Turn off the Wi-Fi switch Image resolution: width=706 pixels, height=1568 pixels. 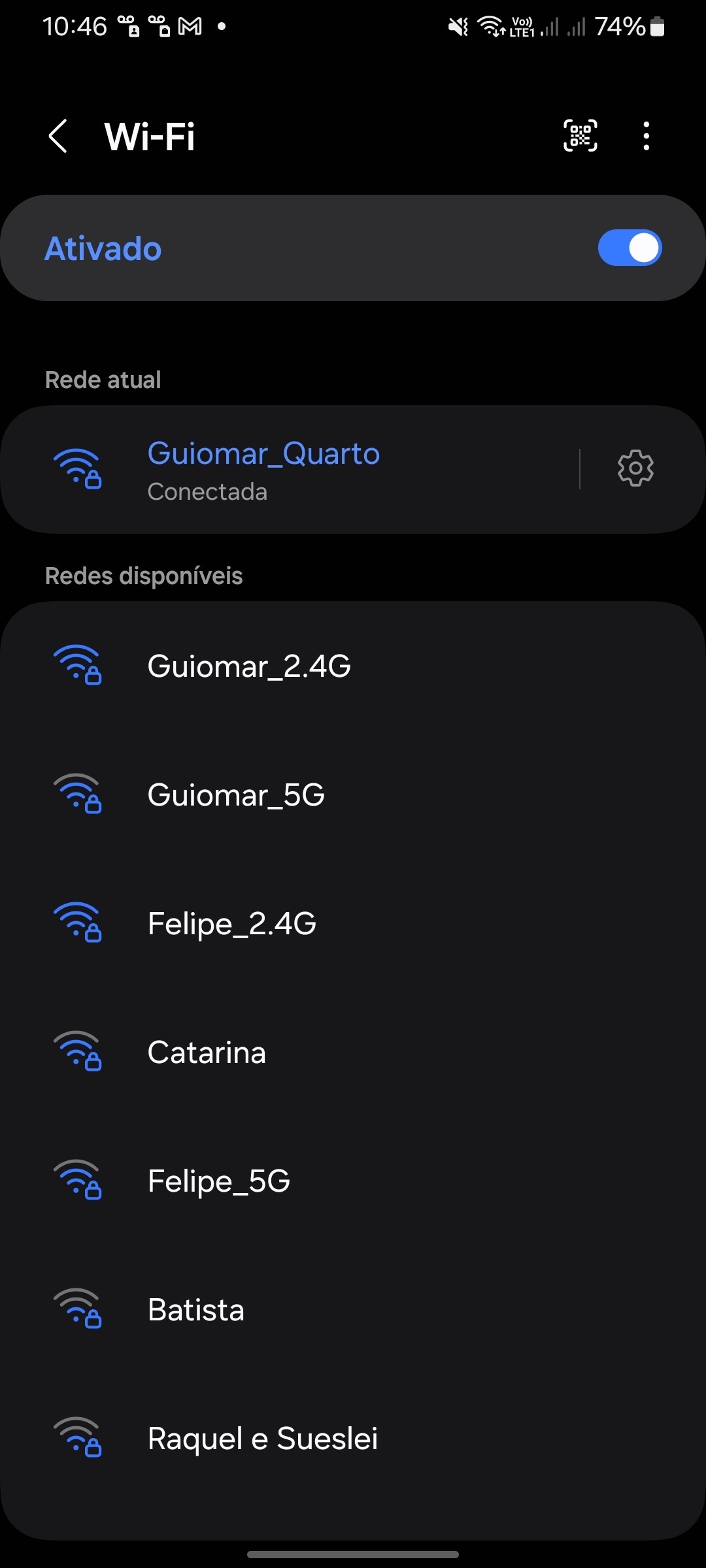[630, 248]
